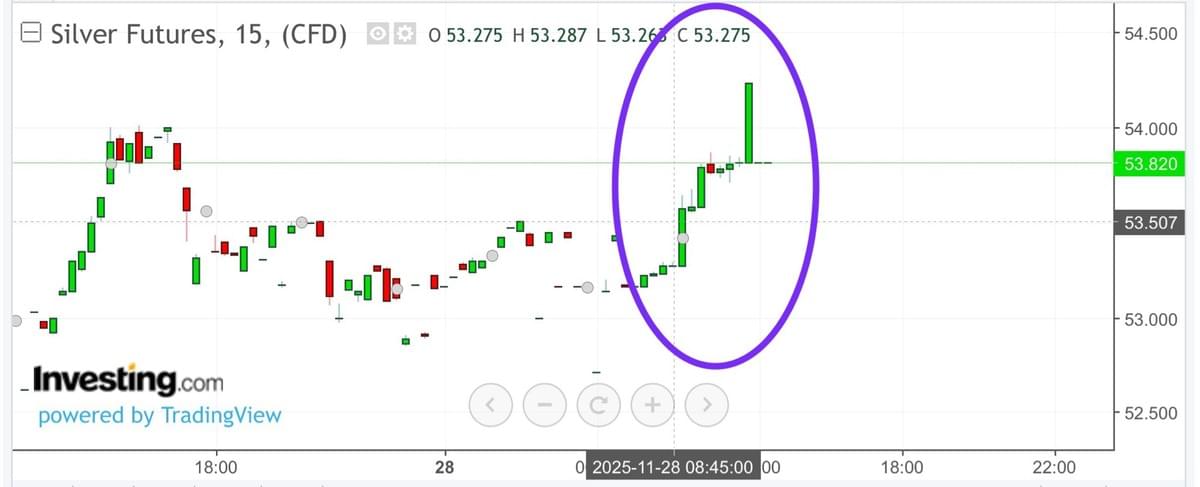Move the chart left with arrow button
The height and width of the screenshot is (487, 1200).
coord(490,405)
